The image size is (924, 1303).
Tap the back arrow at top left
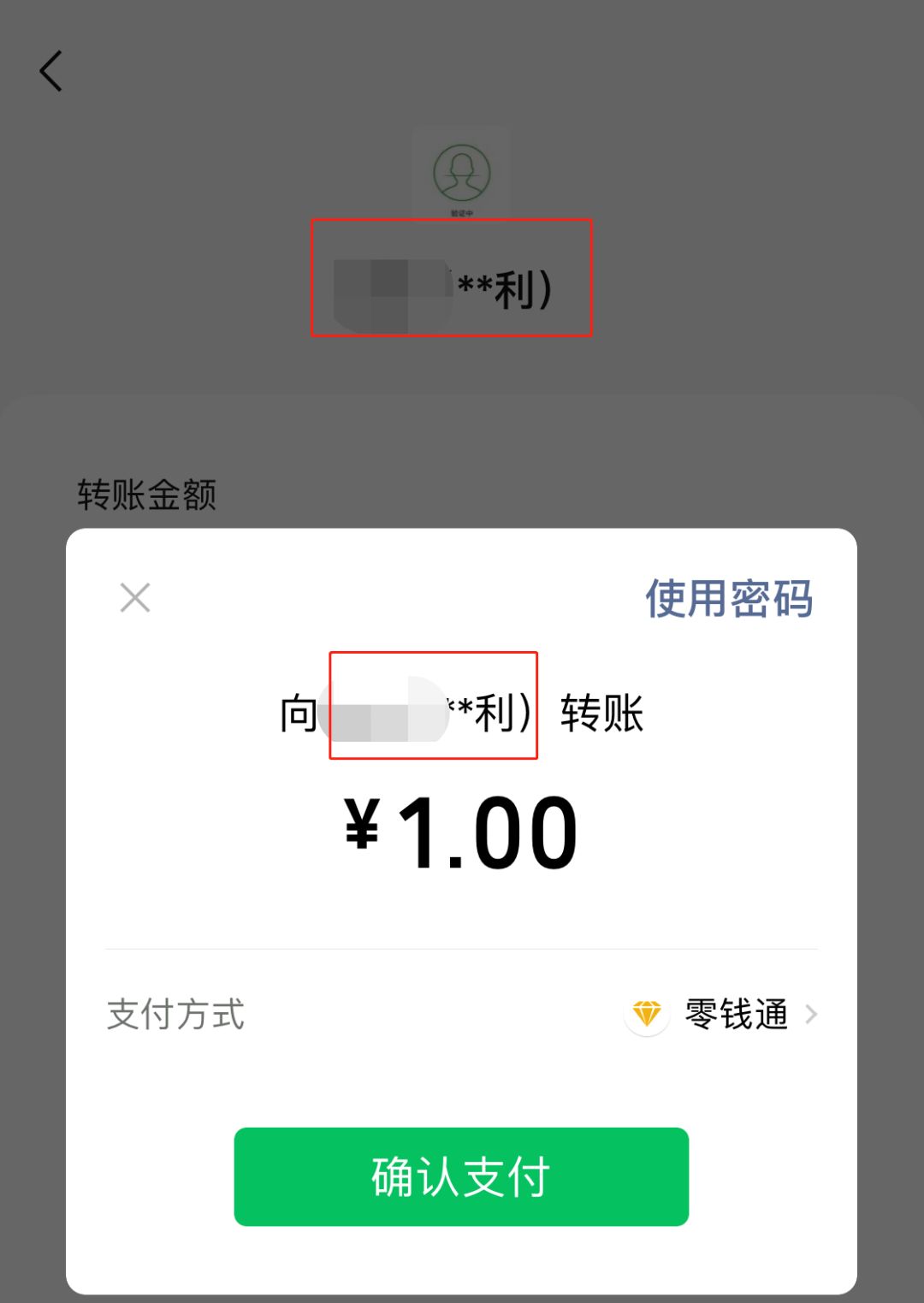click(x=51, y=71)
